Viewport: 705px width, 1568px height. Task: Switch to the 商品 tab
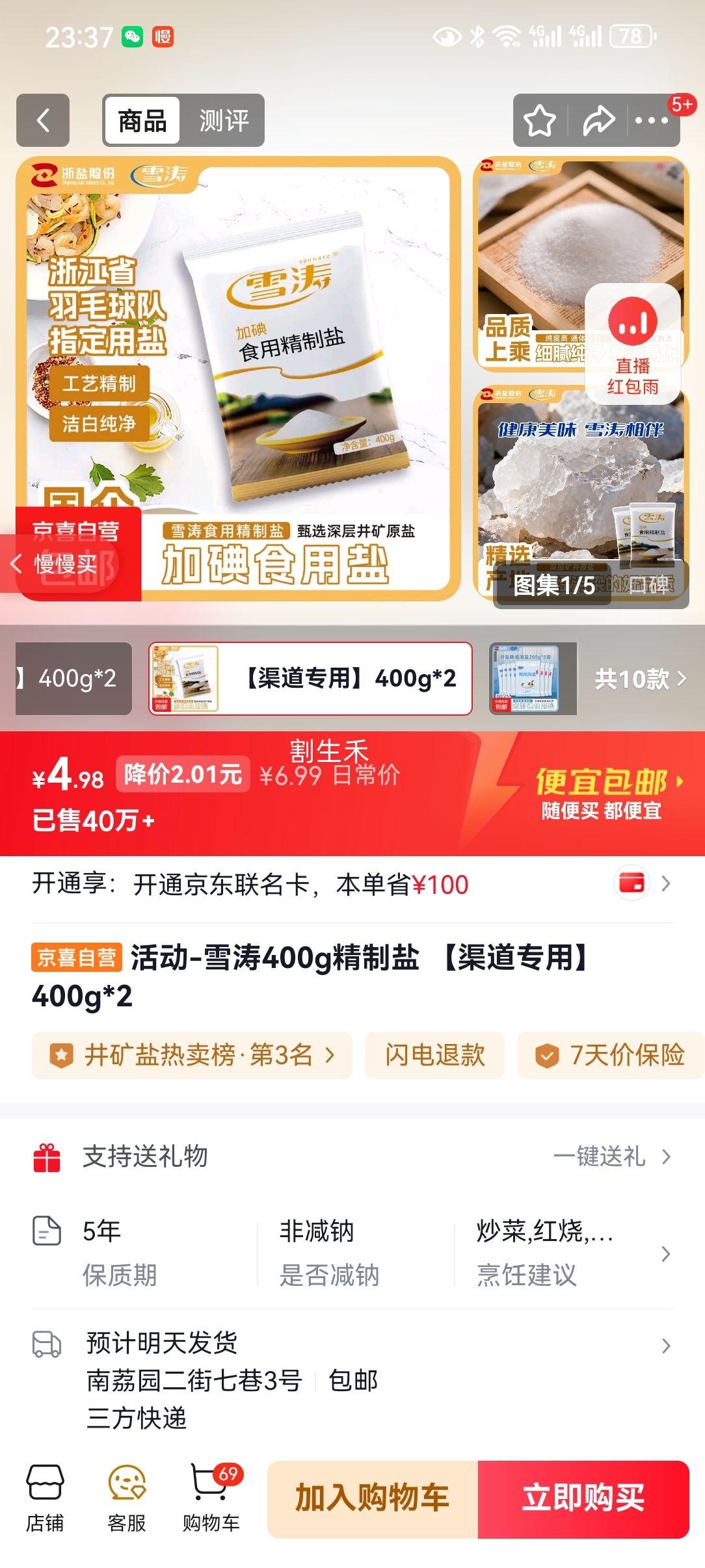[x=143, y=120]
